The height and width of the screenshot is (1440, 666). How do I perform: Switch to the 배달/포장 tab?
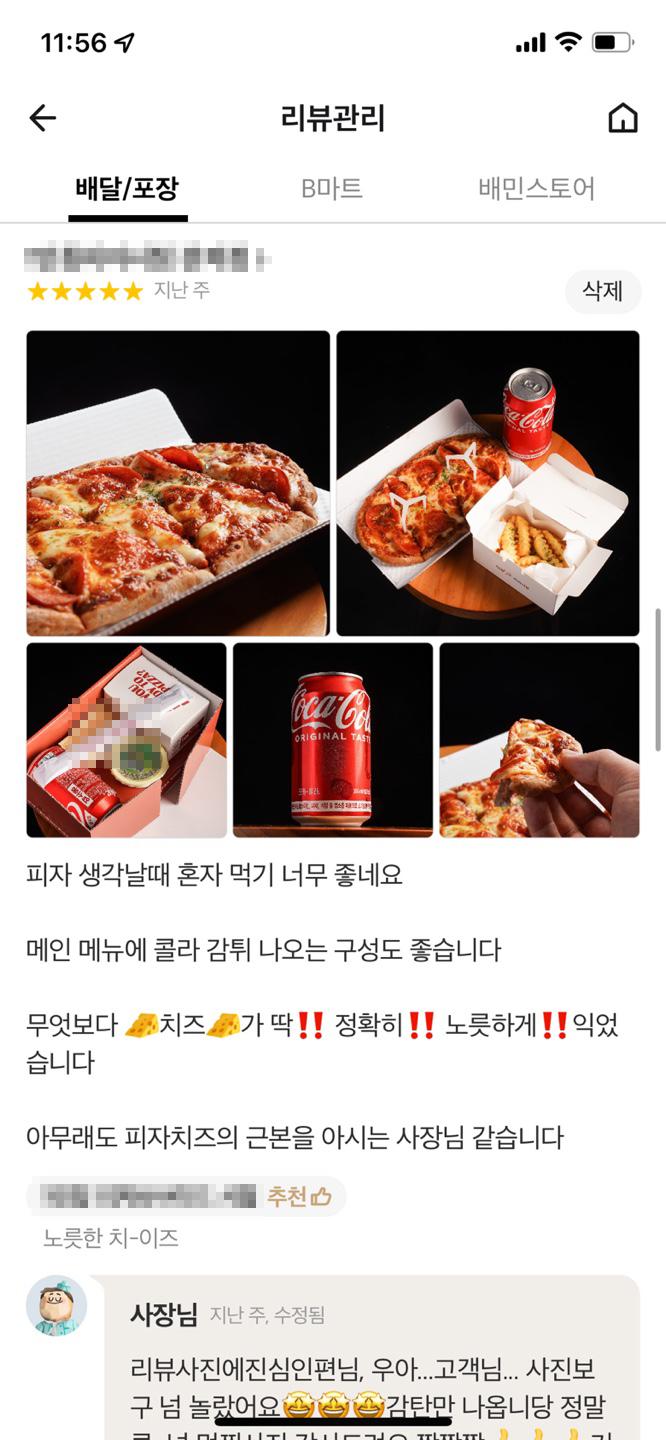(x=127, y=188)
